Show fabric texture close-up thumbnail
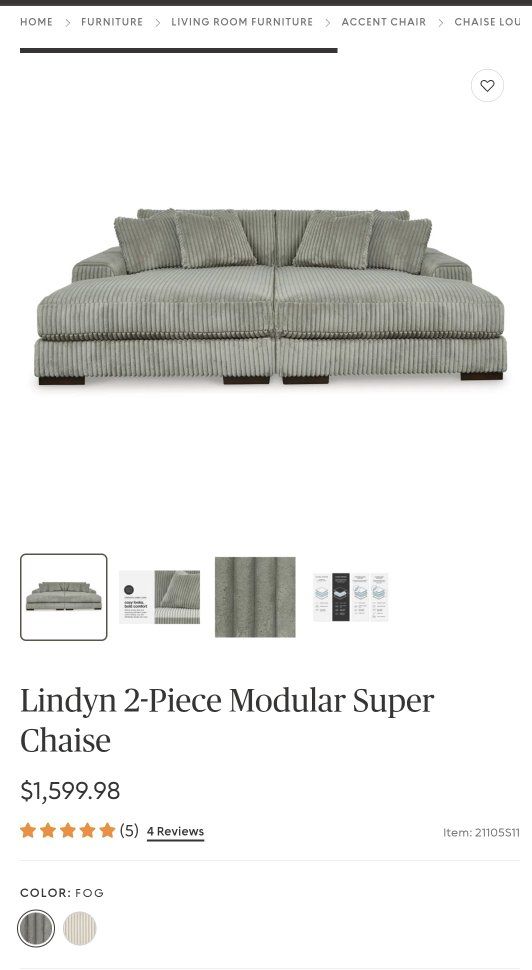Image resolution: width=532 pixels, height=970 pixels. [x=255, y=597]
